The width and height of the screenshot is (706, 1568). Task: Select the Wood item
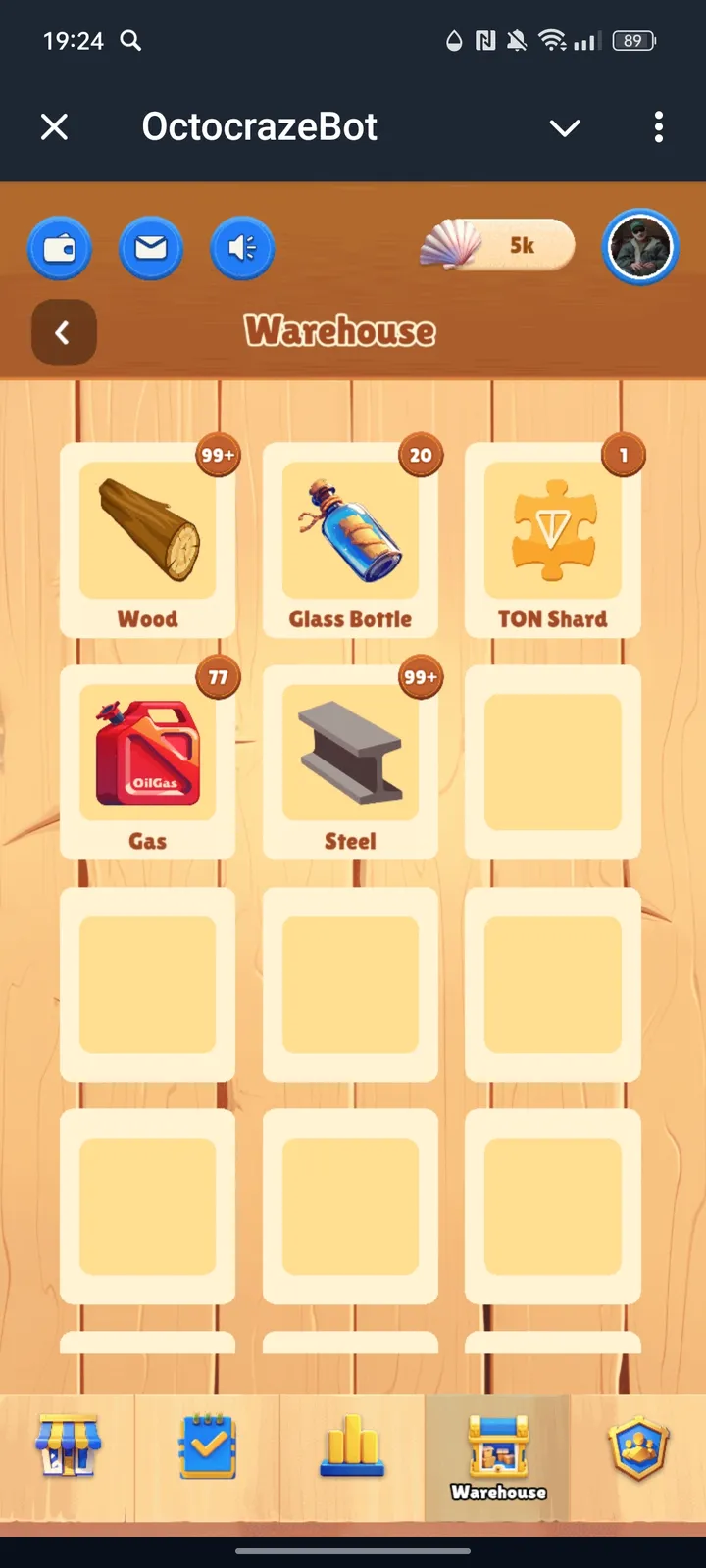tap(148, 539)
